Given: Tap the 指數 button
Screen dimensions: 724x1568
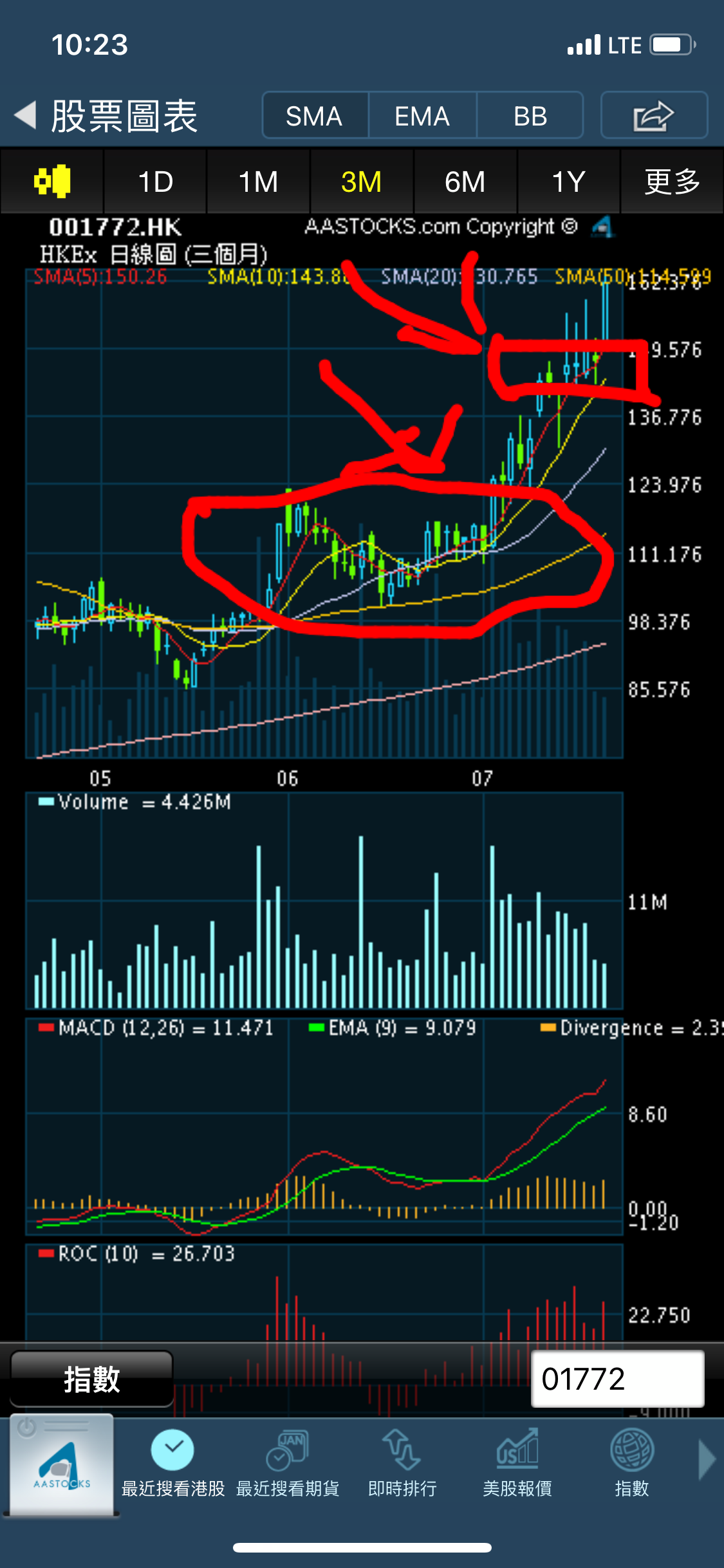Looking at the screenshot, I should [x=92, y=1379].
